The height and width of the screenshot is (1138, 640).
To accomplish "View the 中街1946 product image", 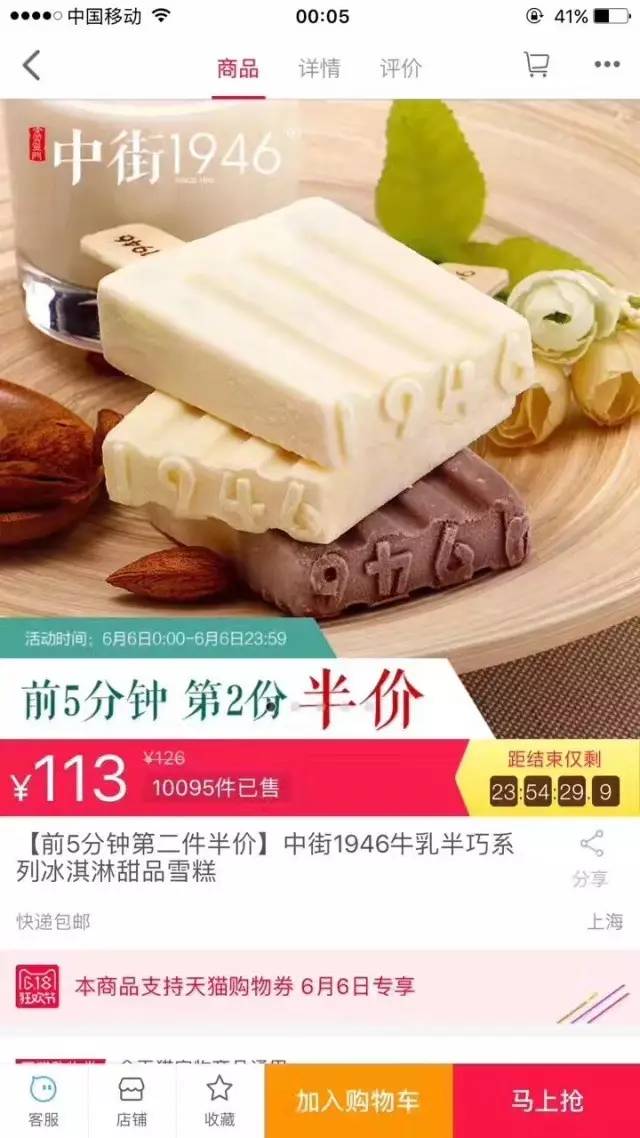I will click(x=320, y=380).
